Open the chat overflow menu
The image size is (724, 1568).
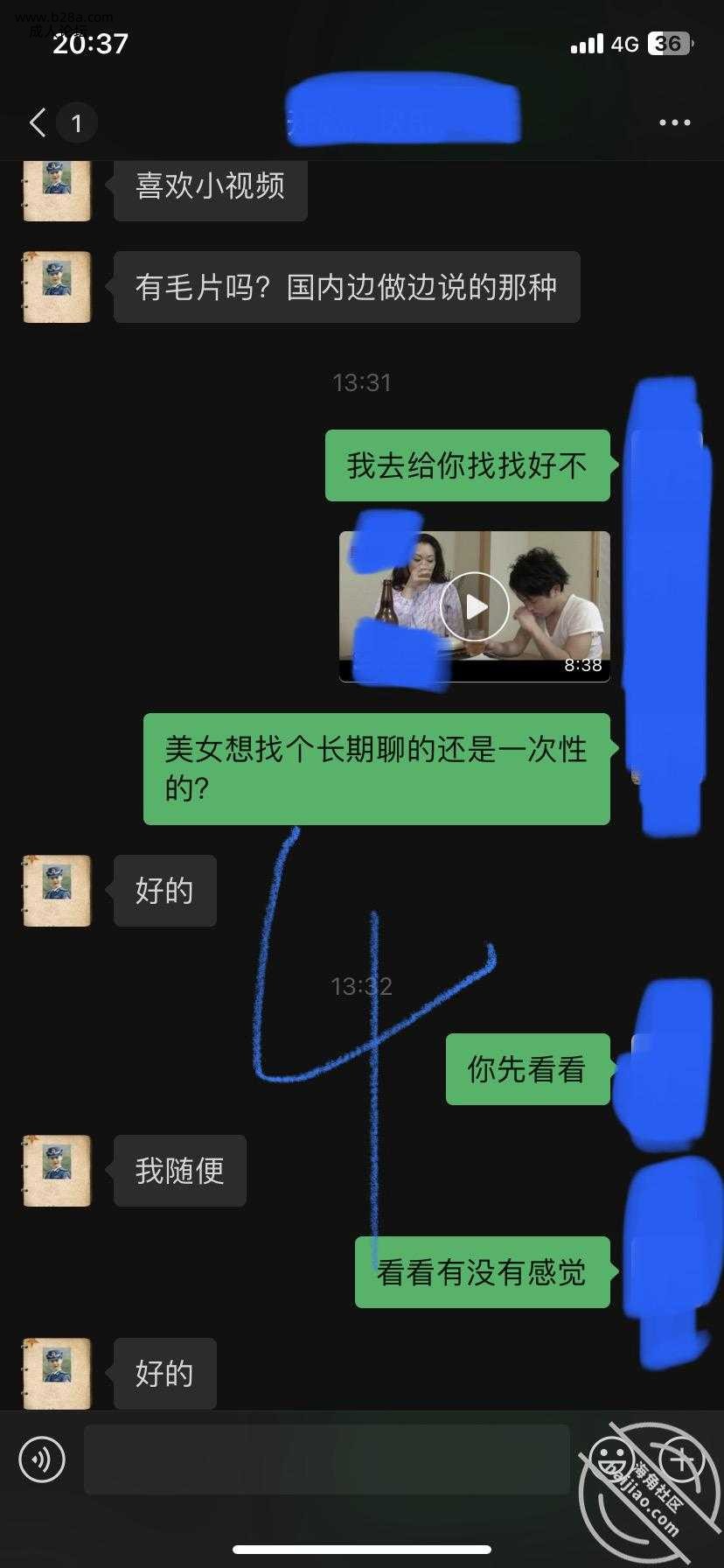pos(674,123)
